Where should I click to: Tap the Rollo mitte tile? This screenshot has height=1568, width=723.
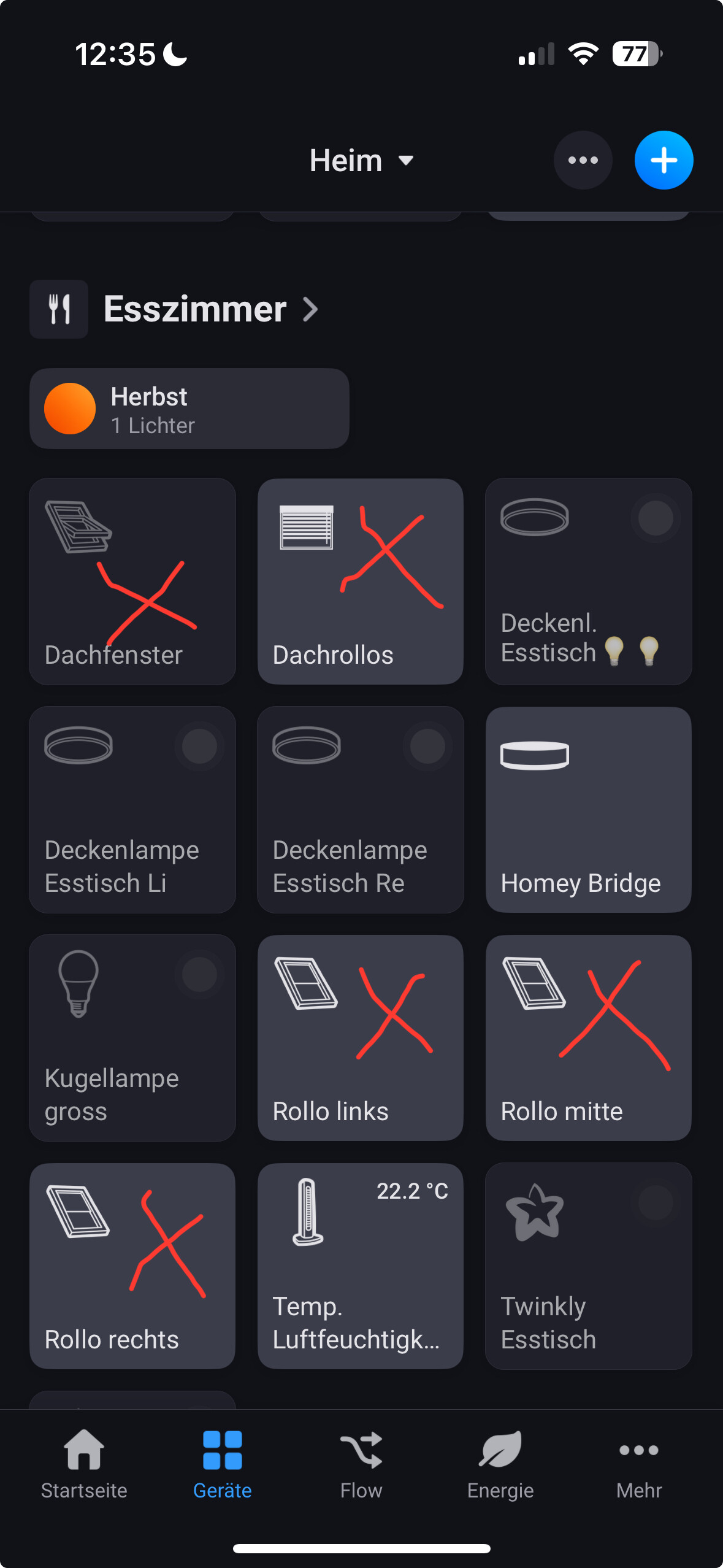(589, 1038)
